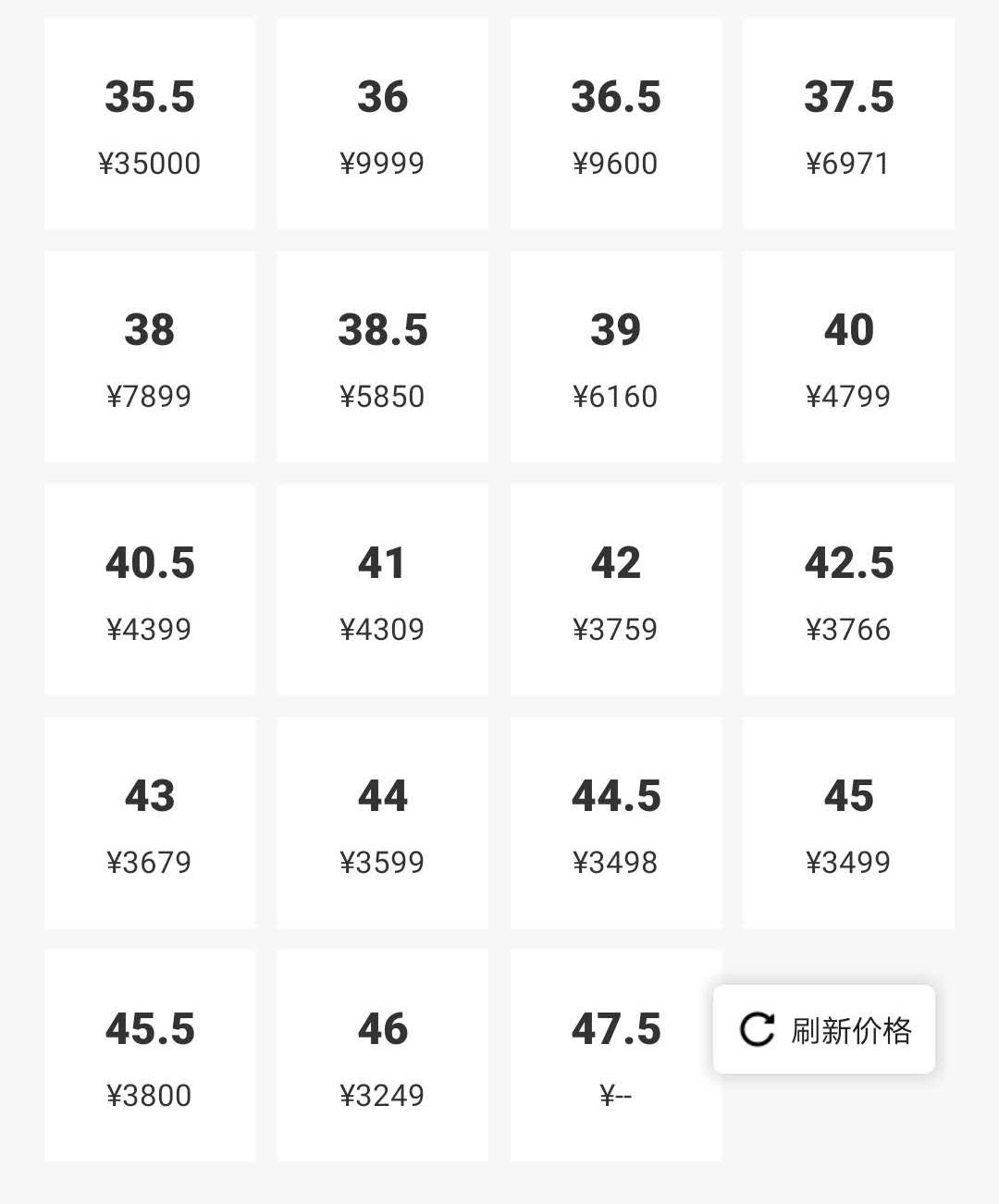Pick size 42.5 option
The height and width of the screenshot is (1204, 999).
[848, 591]
